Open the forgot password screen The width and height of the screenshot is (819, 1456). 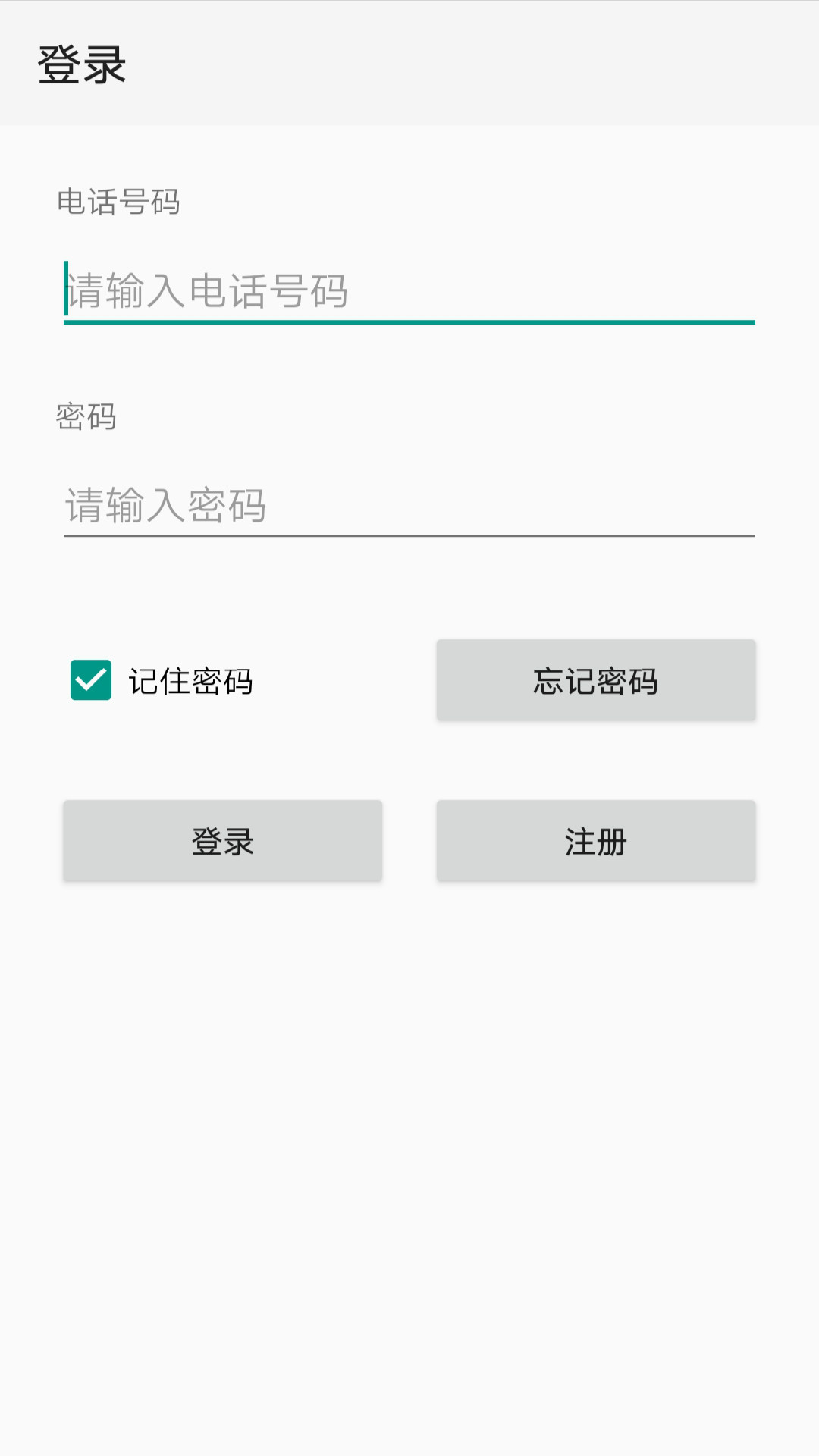click(x=595, y=681)
